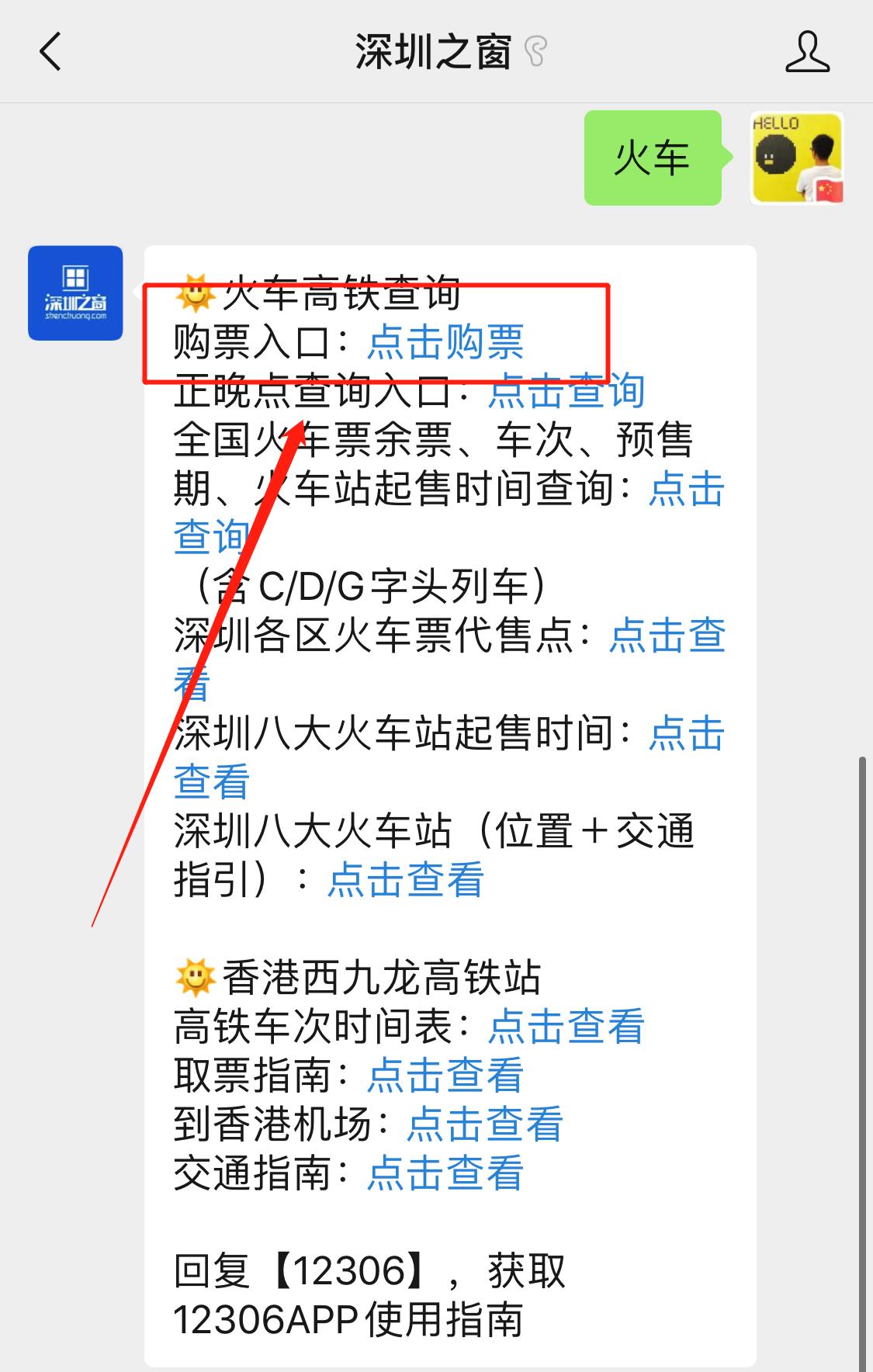
Task: Open 点击查看 link for 交通指南
Action: pyautogui.click(x=445, y=1173)
